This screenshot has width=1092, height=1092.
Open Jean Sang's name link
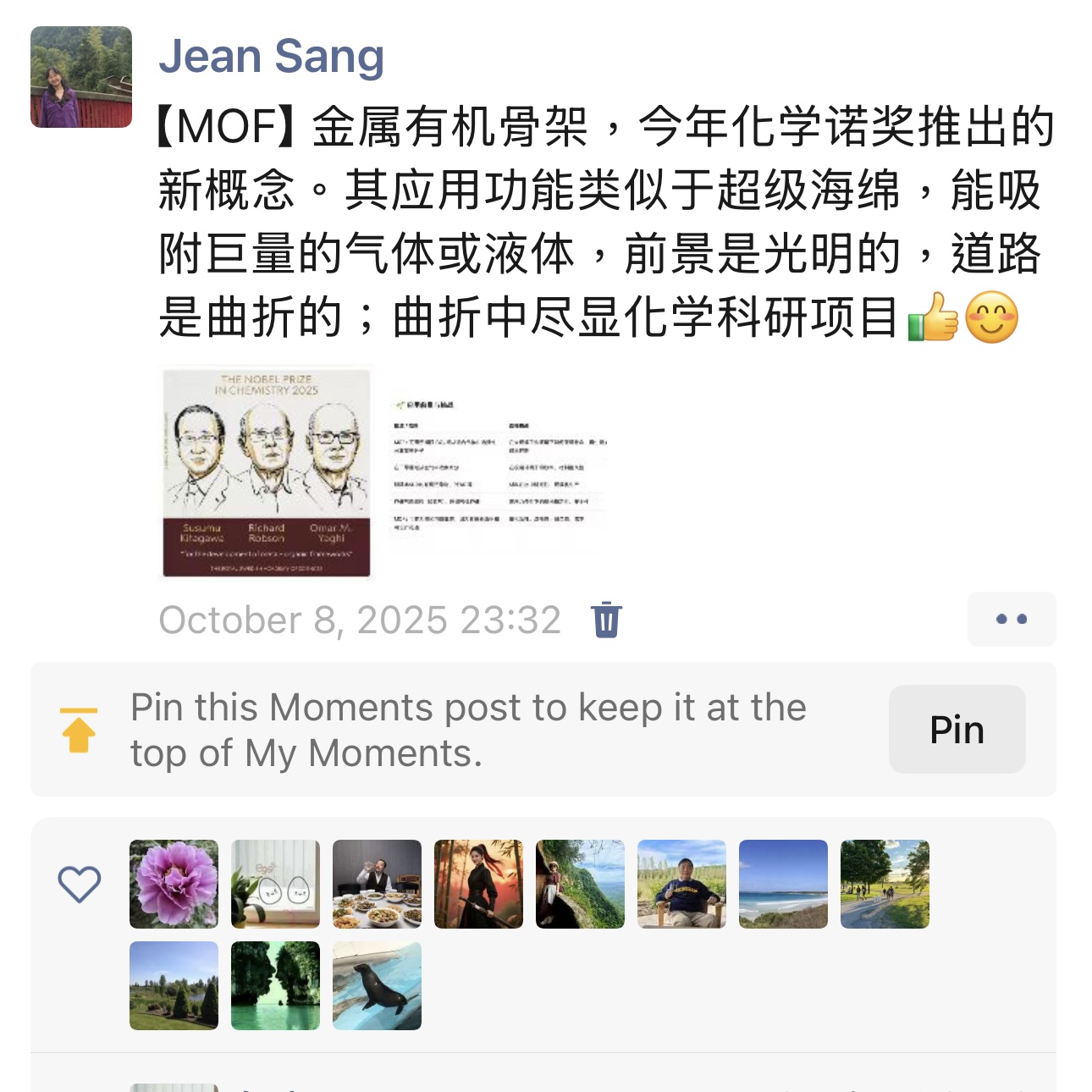[x=271, y=57]
